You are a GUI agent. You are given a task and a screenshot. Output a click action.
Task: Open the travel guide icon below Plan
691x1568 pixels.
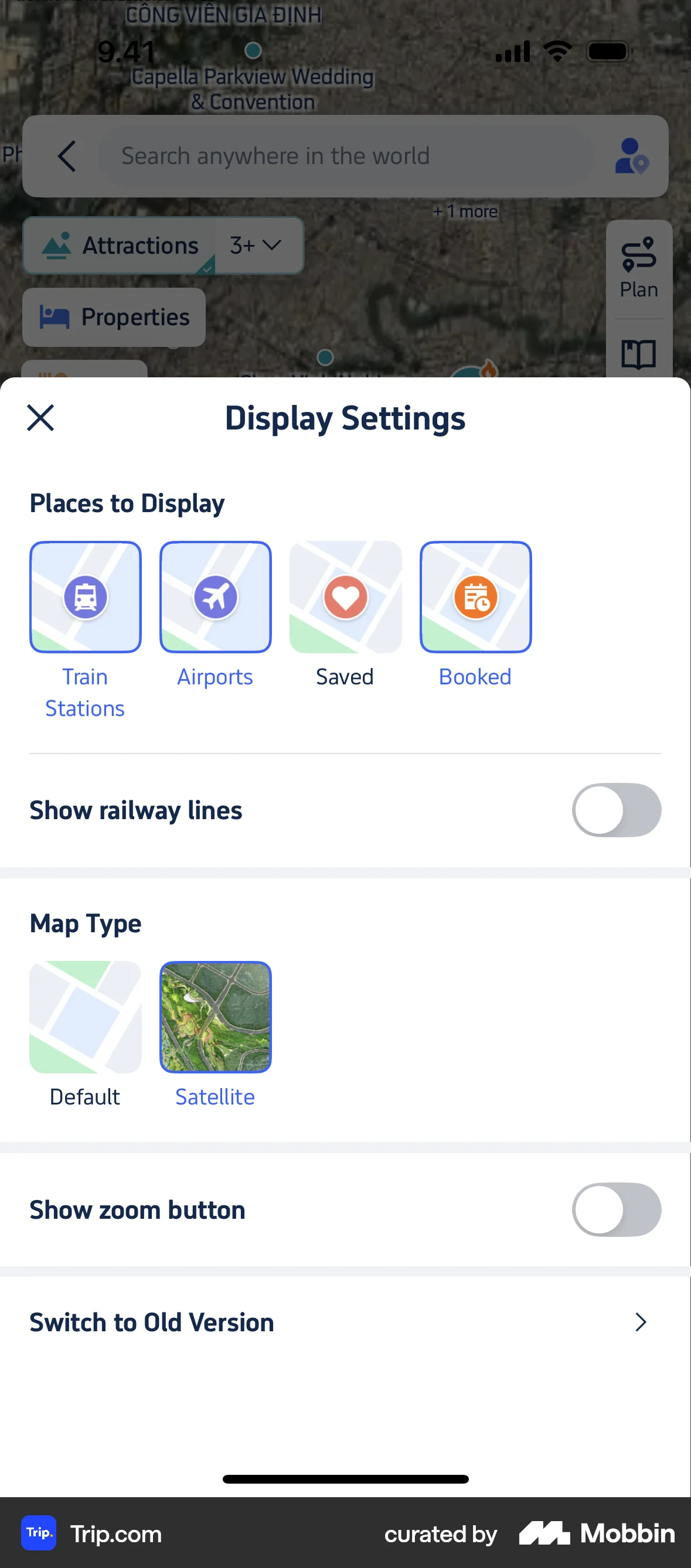click(639, 353)
